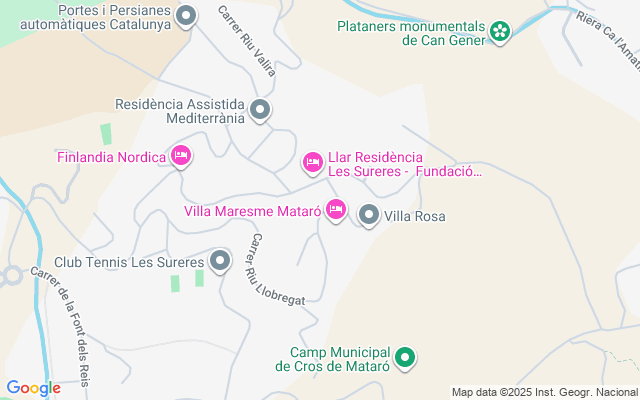This screenshot has height=400, width=640.
Task: Select the Villa Rosa map marker
Action: pyautogui.click(x=369, y=215)
